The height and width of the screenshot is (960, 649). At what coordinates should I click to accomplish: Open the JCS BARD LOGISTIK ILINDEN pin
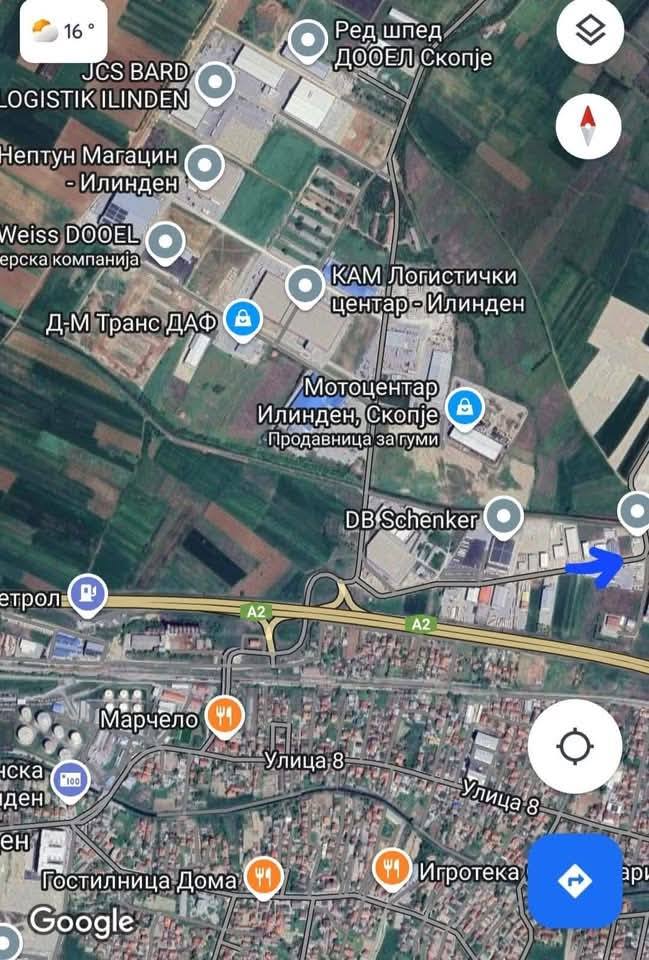[x=214, y=84]
